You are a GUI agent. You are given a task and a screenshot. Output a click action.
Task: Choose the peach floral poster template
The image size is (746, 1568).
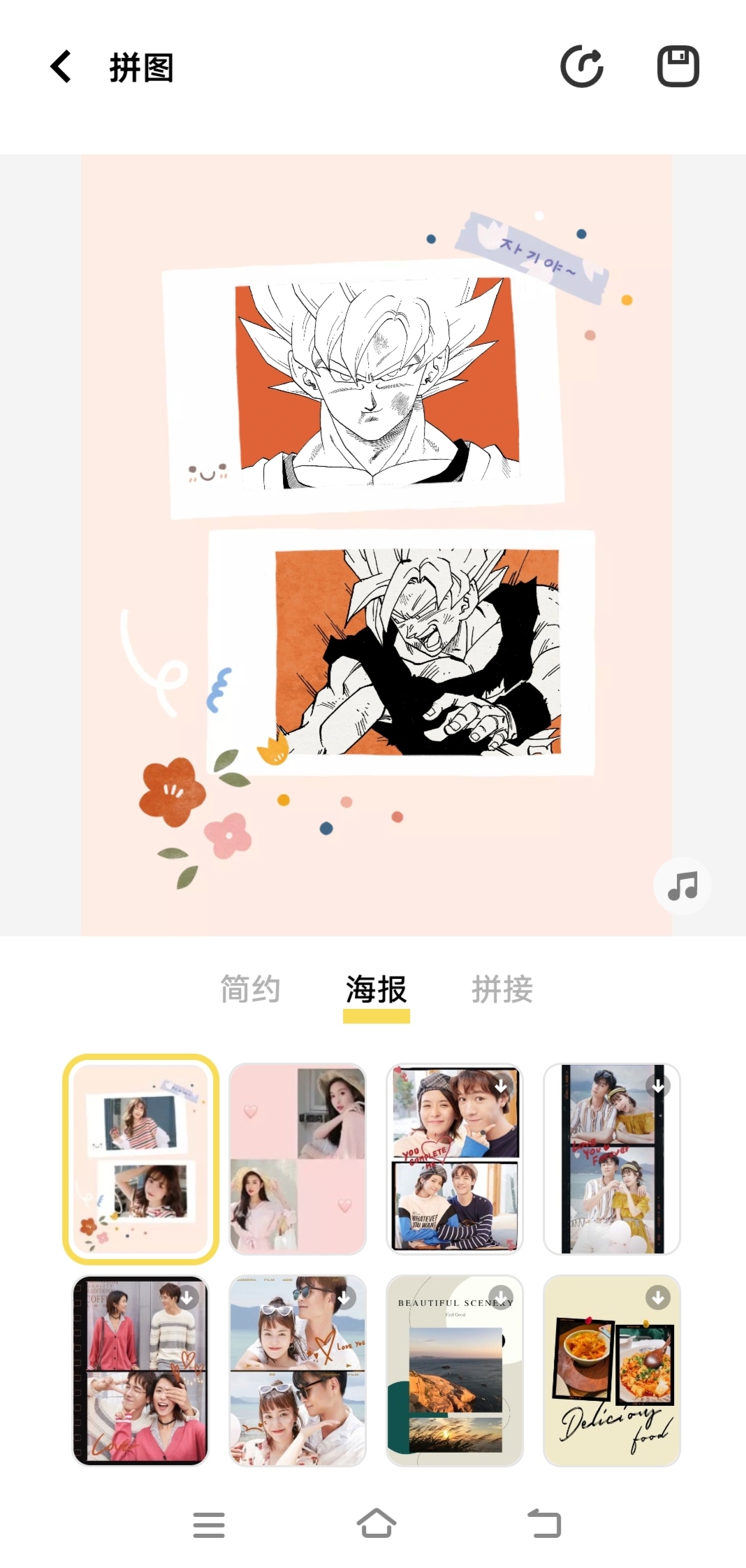(x=140, y=1159)
